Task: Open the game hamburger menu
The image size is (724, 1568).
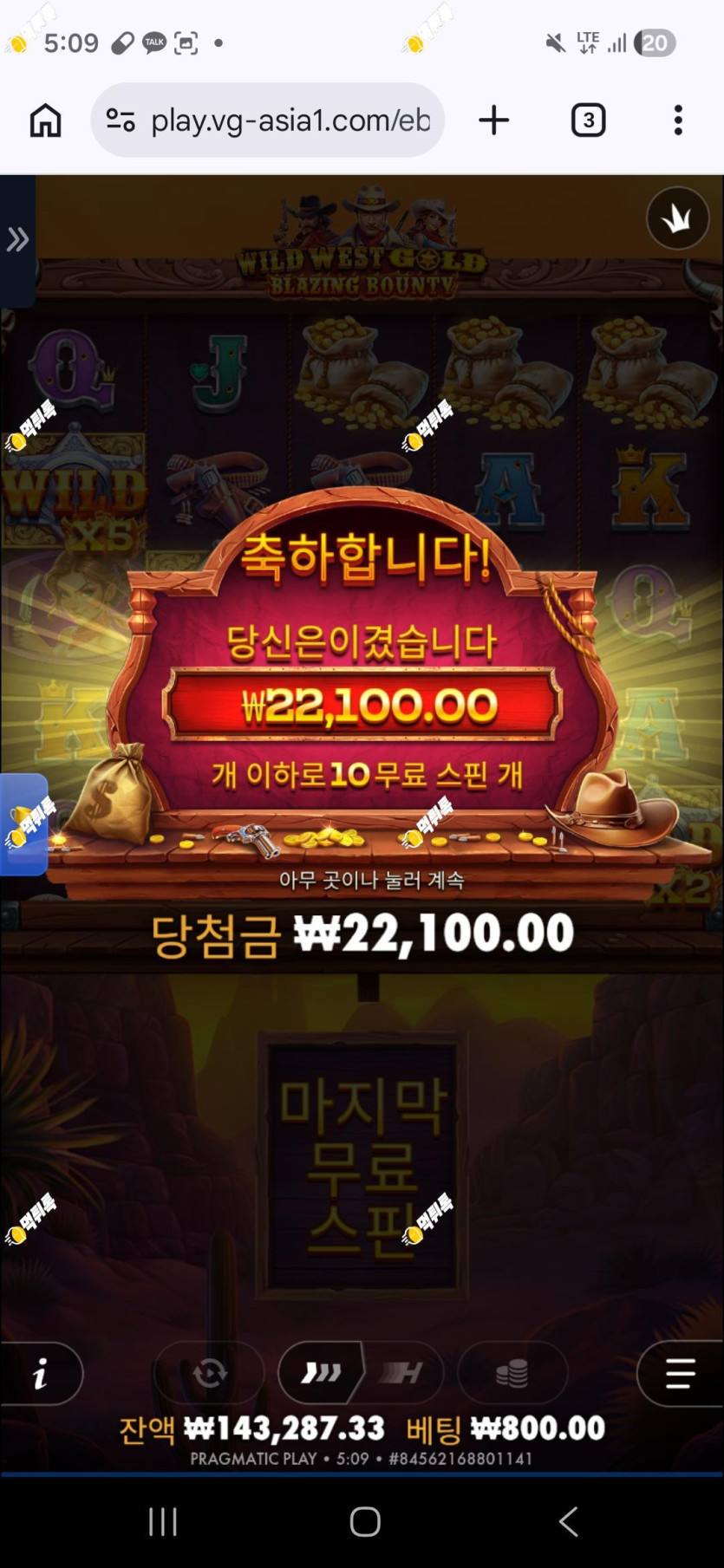Action: point(681,1373)
